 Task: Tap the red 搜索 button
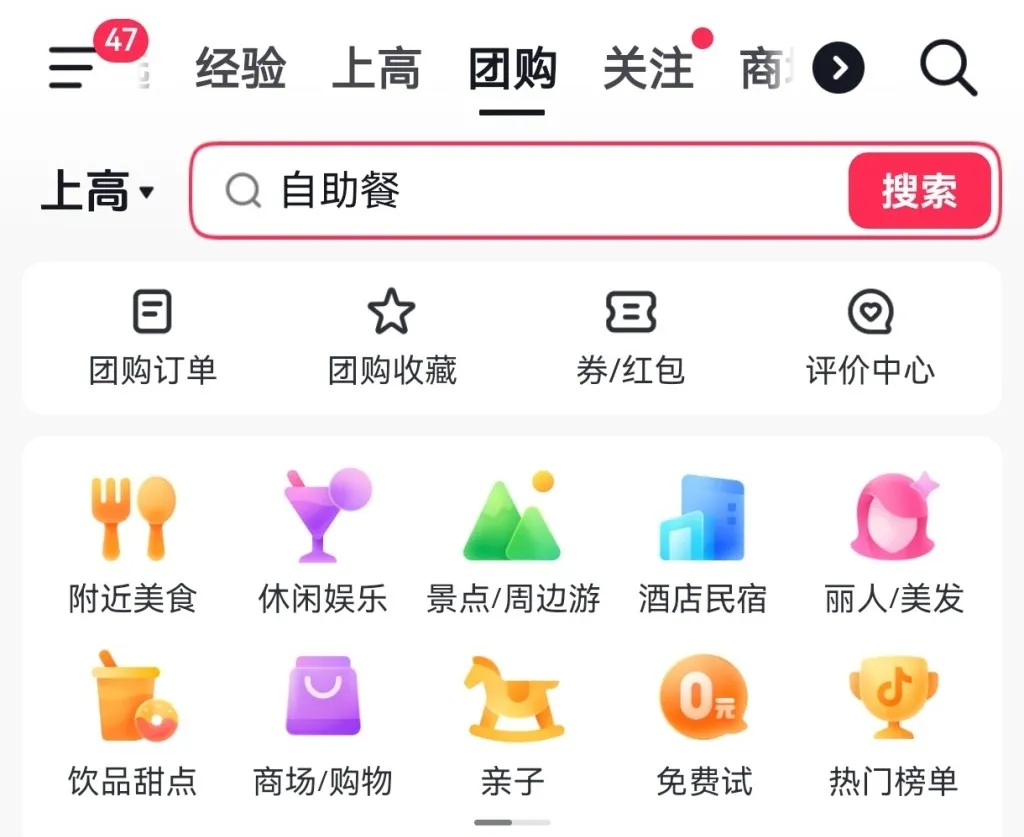pyautogui.click(x=918, y=191)
